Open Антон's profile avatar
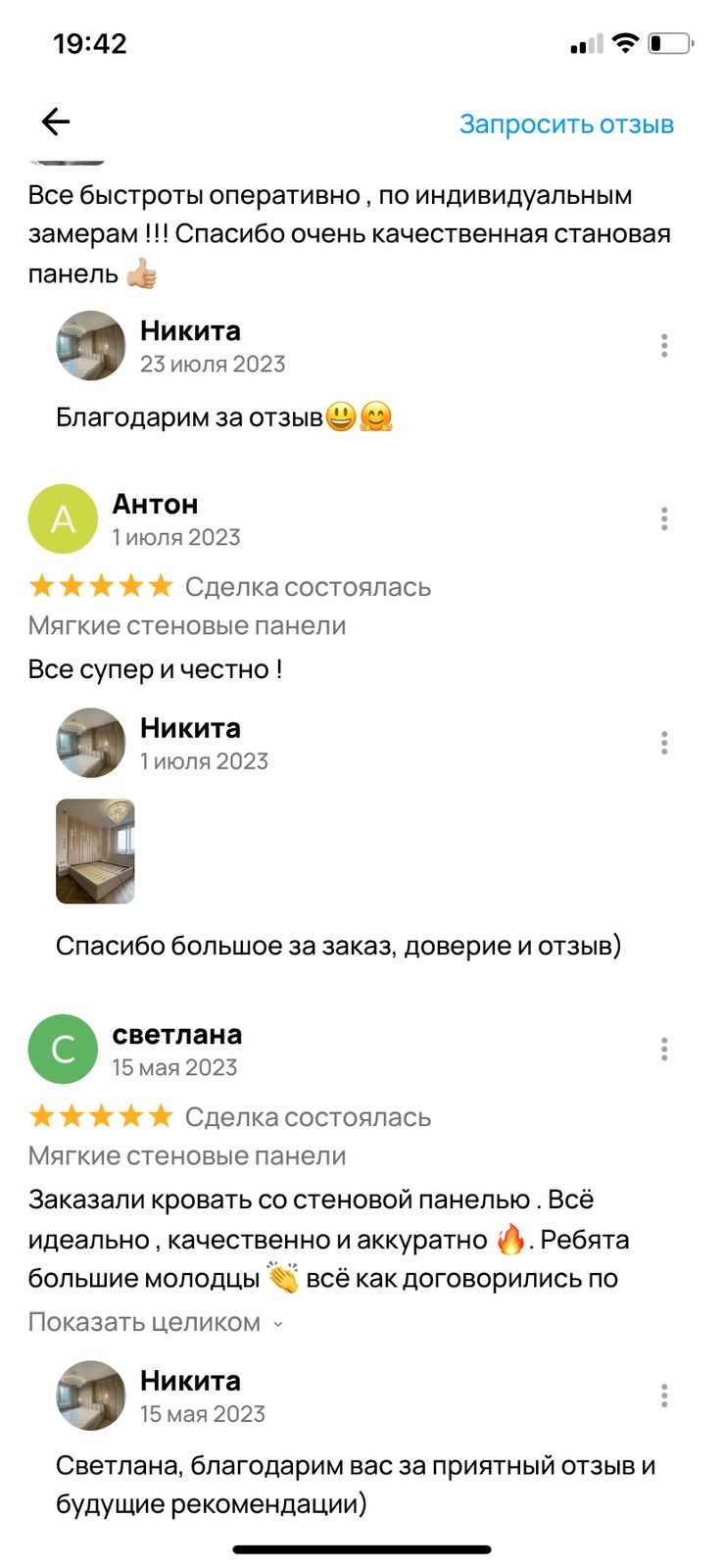 63,519
